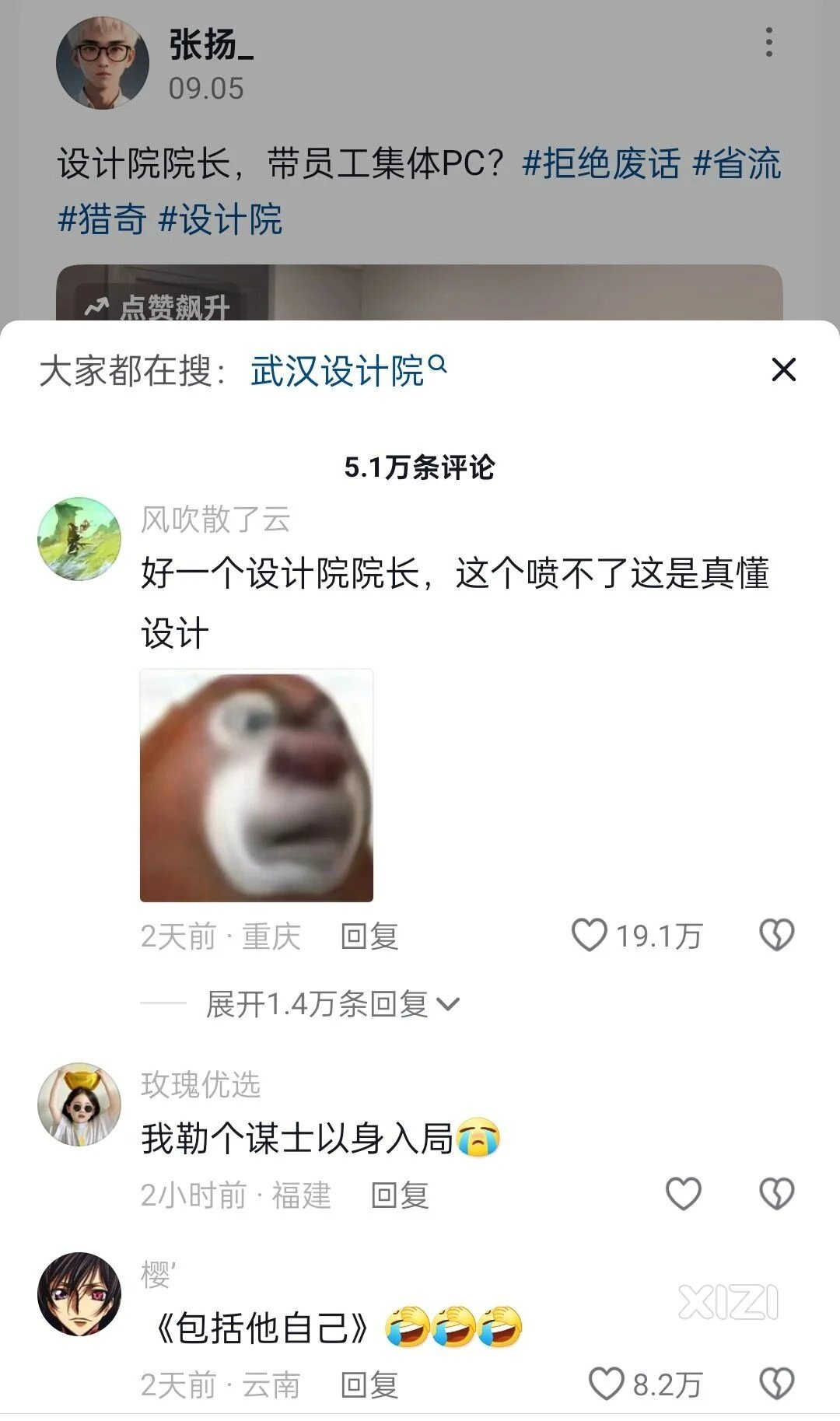The height and width of the screenshot is (1421, 840).
Task: Open hashtag #拒绝废话
Action: pyautogui.click(x=600, y=164)
